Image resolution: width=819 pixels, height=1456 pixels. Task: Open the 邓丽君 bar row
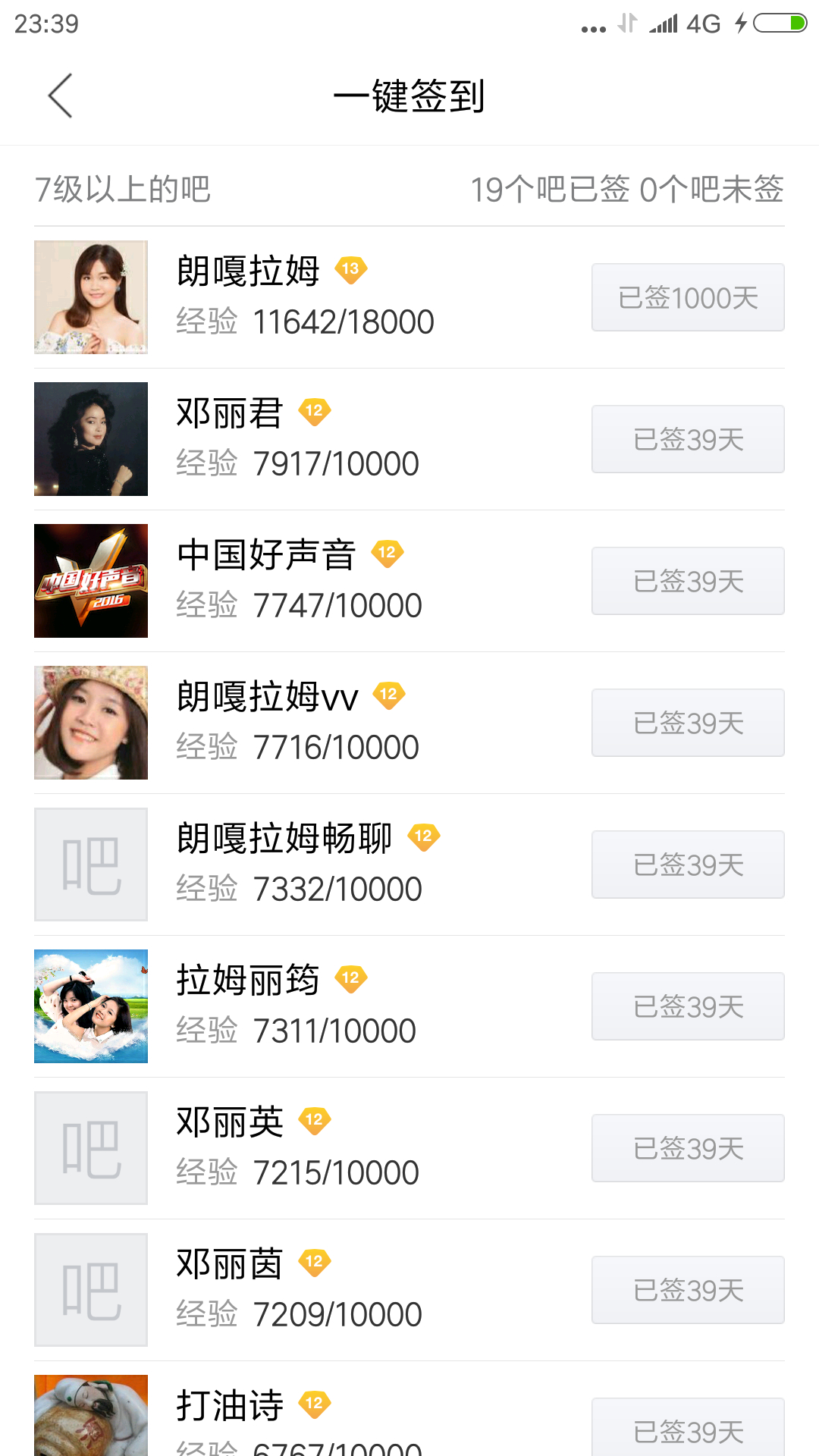(303, 439)
